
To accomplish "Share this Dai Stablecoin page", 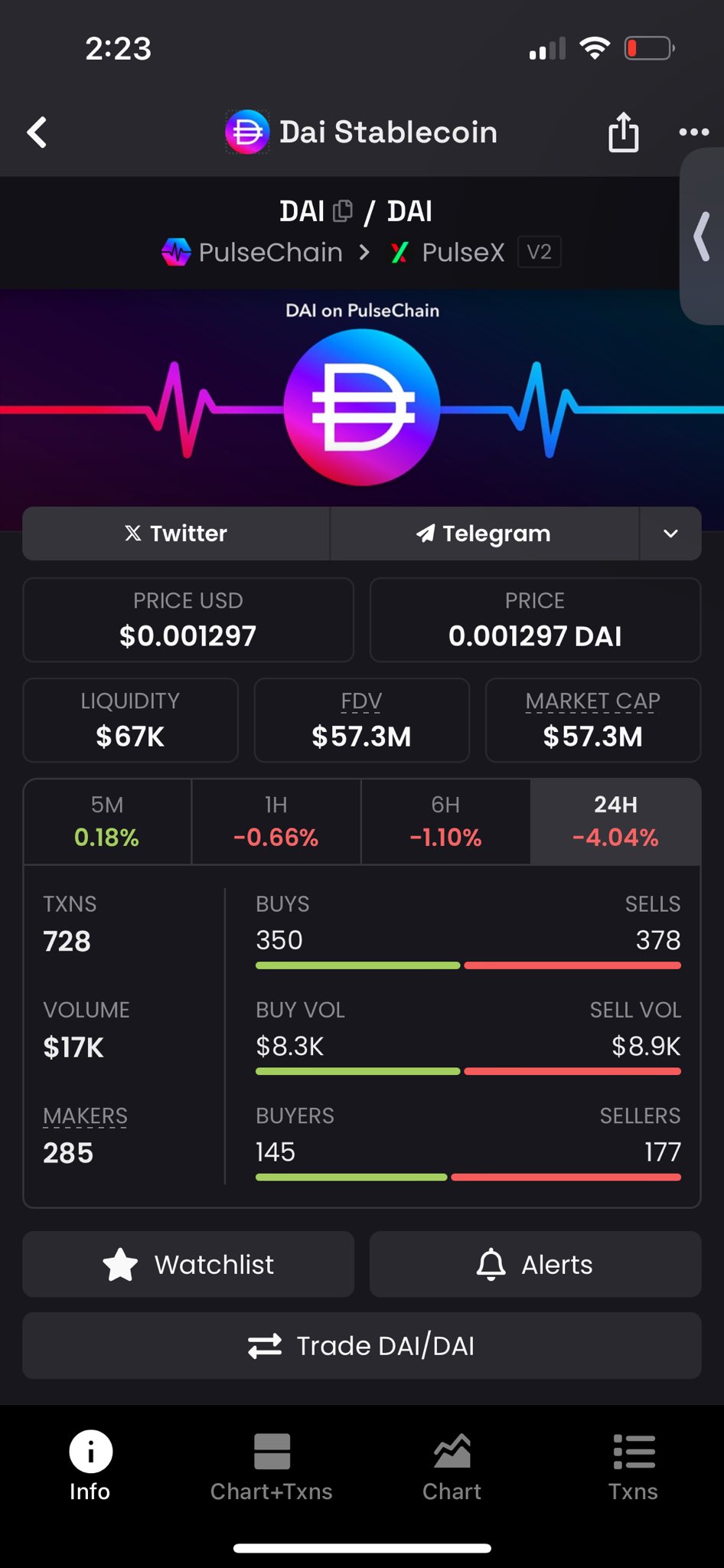I will 623,132.
